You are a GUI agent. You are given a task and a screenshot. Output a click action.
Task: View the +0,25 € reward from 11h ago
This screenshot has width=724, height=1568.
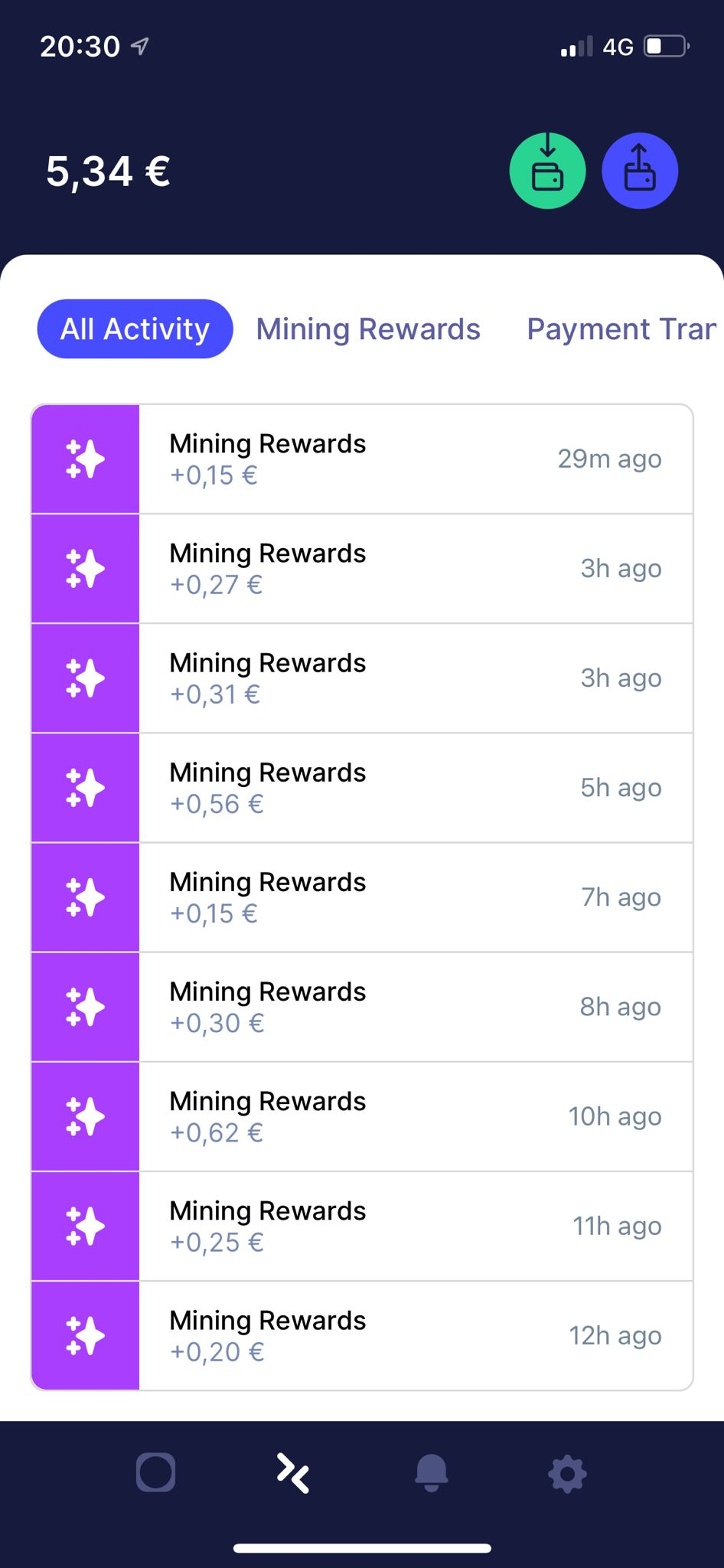click(x=362, y=1226)
